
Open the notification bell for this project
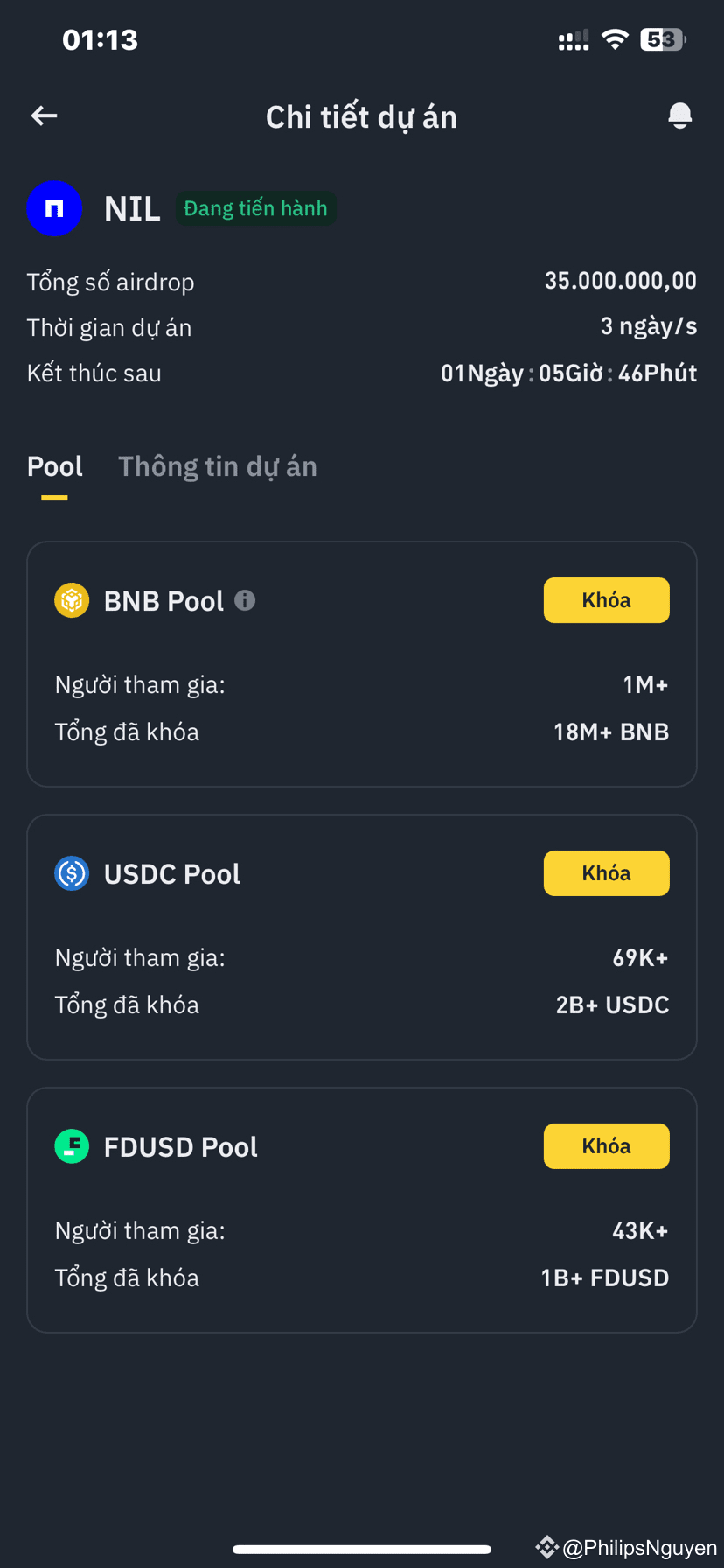(x=679, y=115)
